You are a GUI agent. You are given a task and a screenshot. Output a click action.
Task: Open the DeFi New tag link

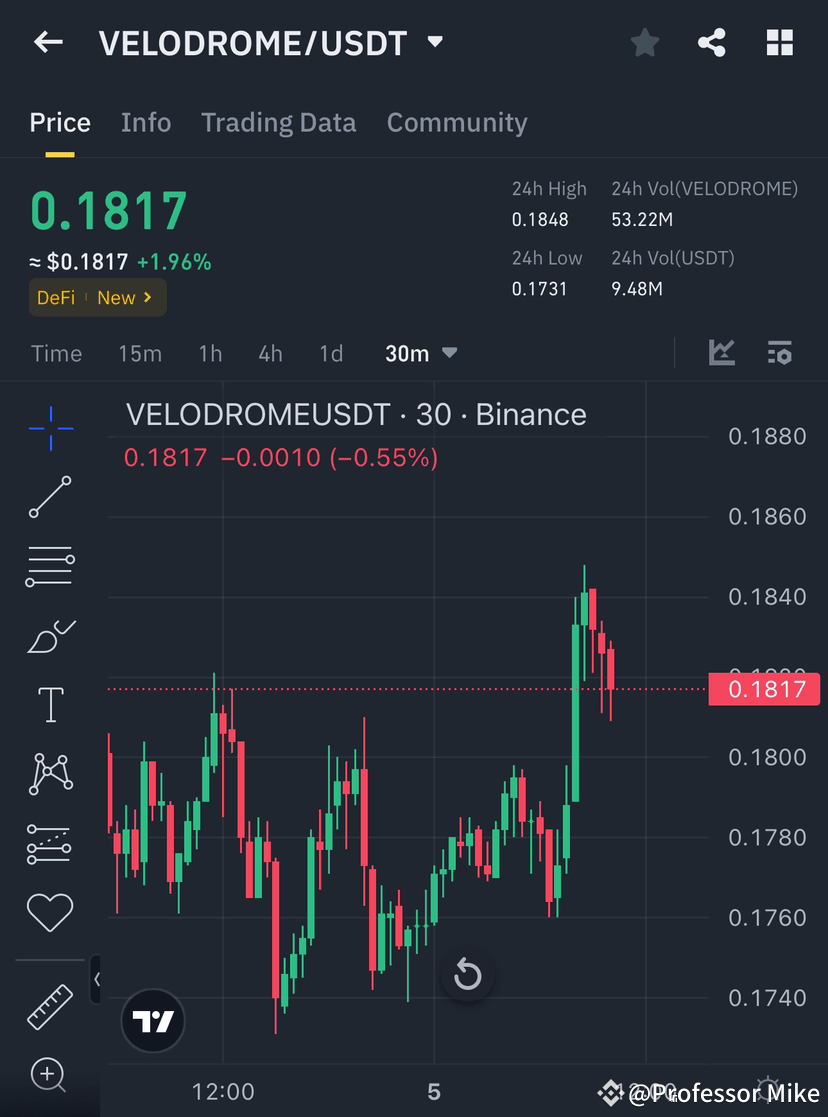[97, 297]
